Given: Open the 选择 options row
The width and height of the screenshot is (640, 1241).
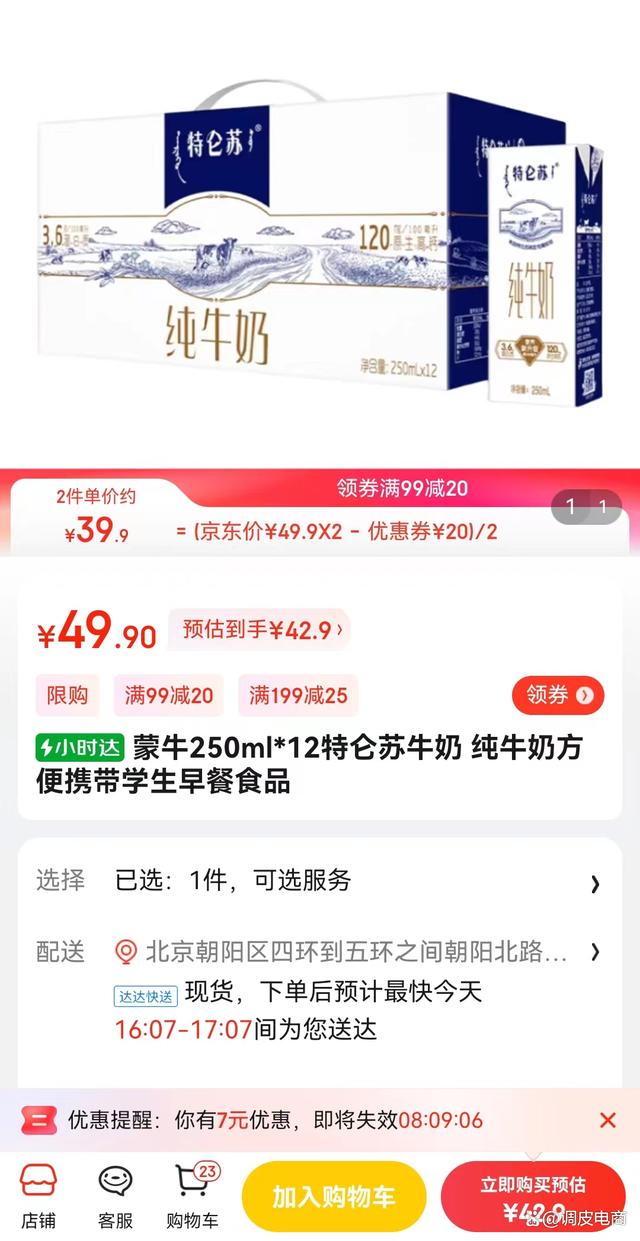Looking at the screenshot, I should [320, 881].
